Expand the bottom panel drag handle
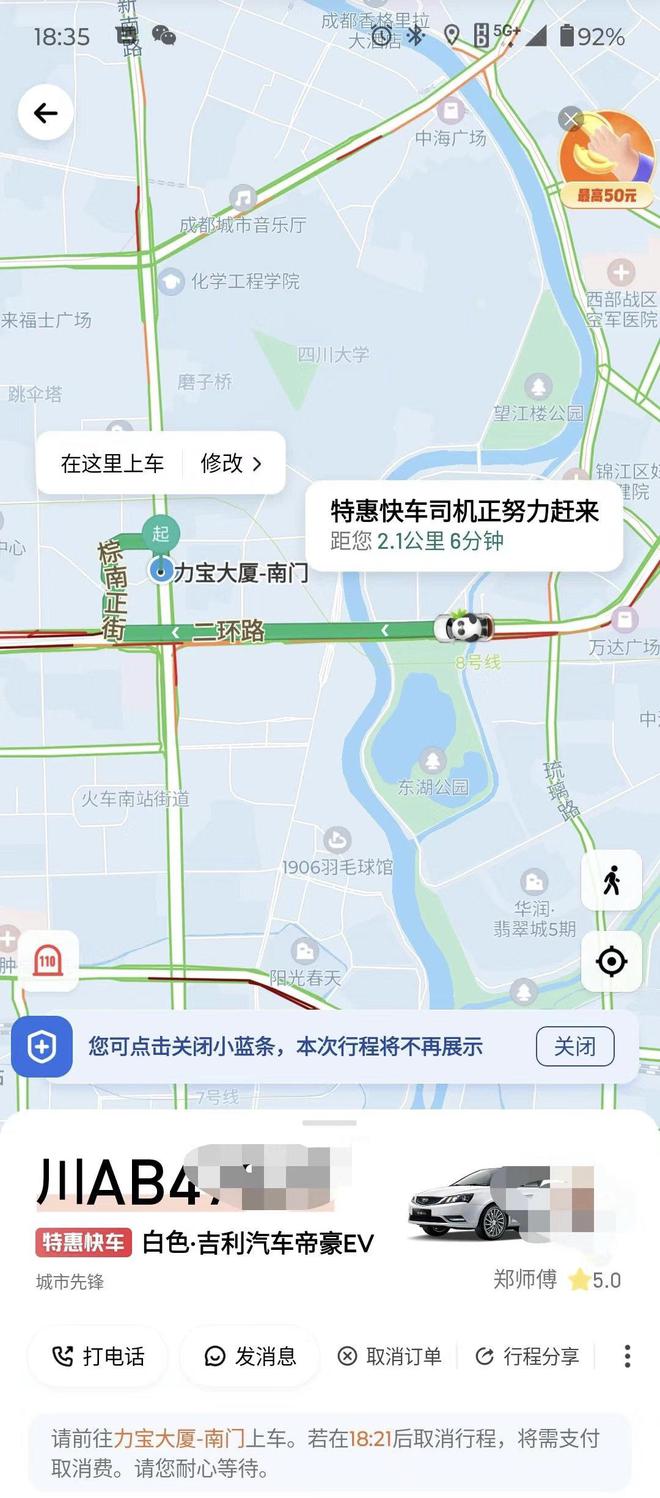This screenshot has width=660, height=1498. point(329,1123)
